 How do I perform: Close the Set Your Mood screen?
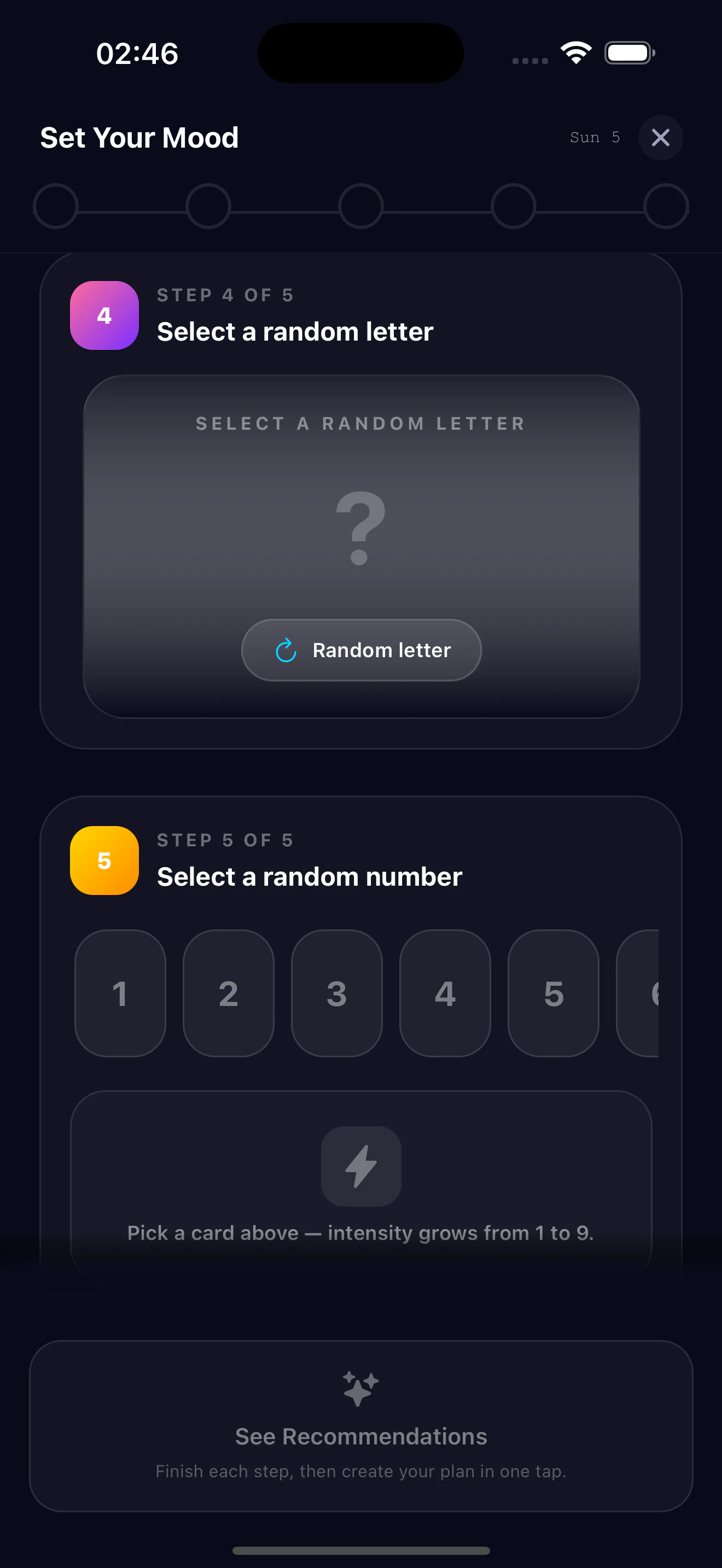click(x=661, y=138)
